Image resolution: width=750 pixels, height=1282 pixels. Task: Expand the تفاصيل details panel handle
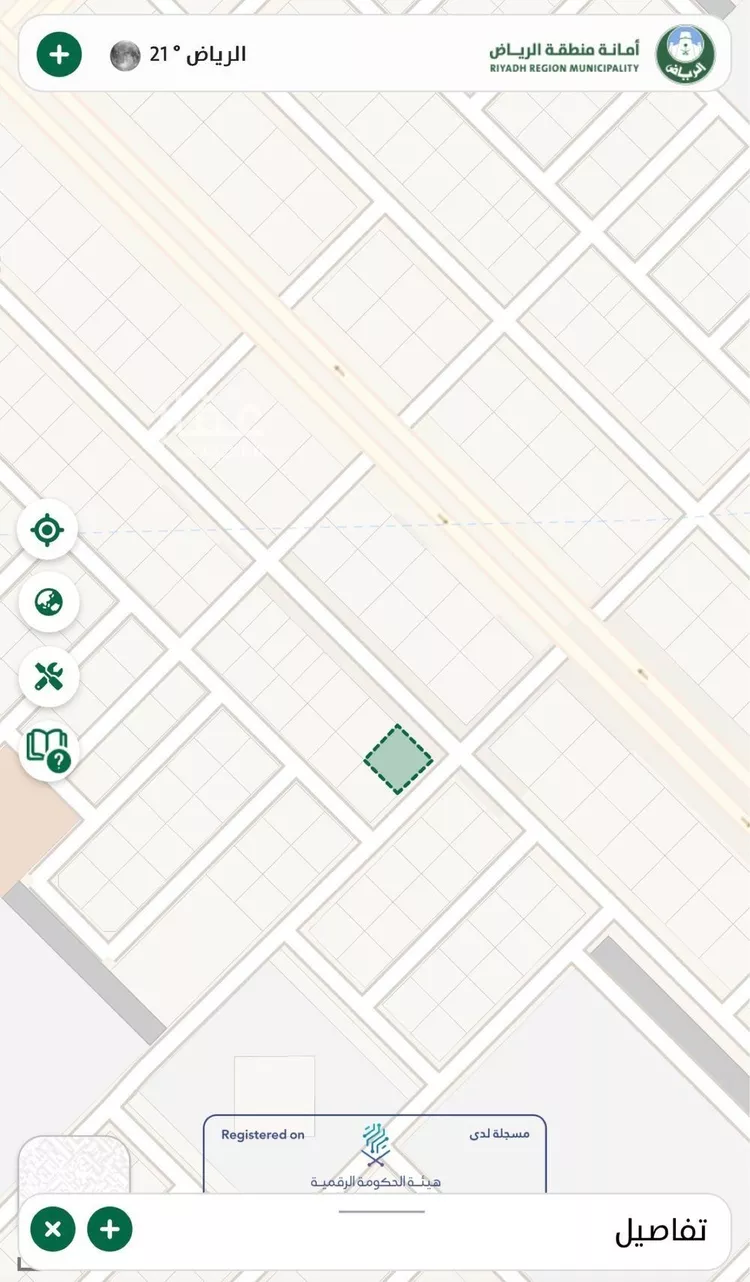tap(381, 1212)
